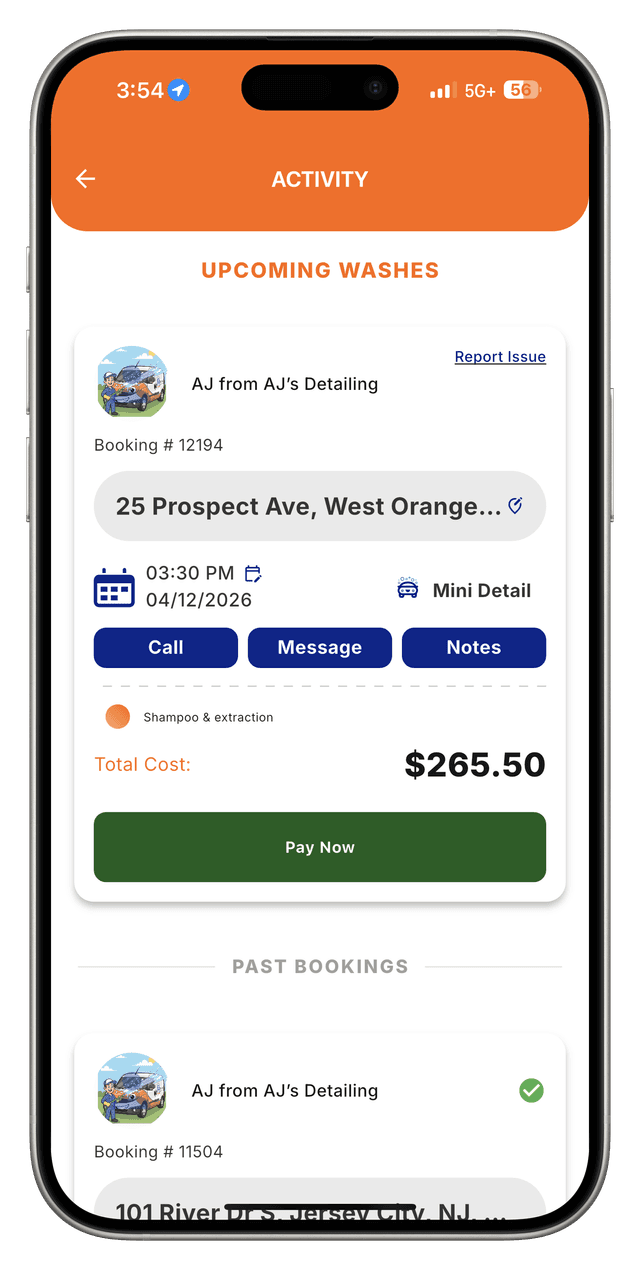Message the detailer

pyautogui.click(x=320, y=648)
